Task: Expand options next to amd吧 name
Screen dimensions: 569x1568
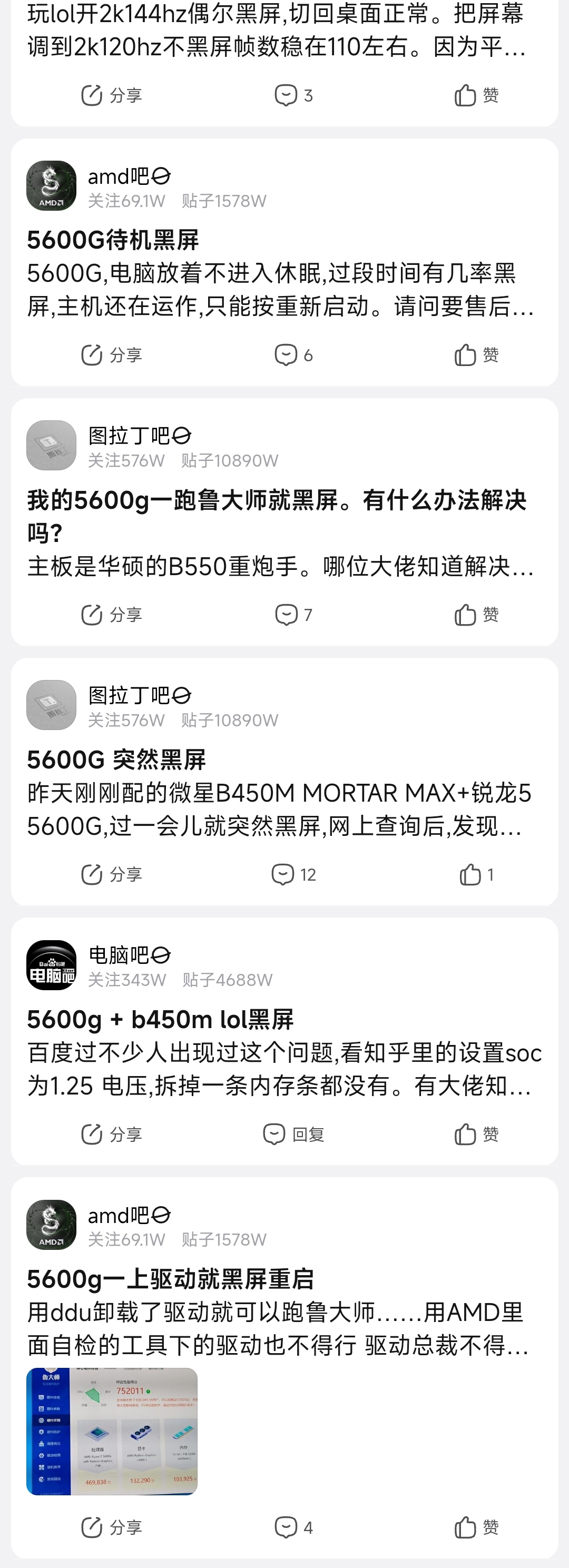Action: click(x=161, y=175)
